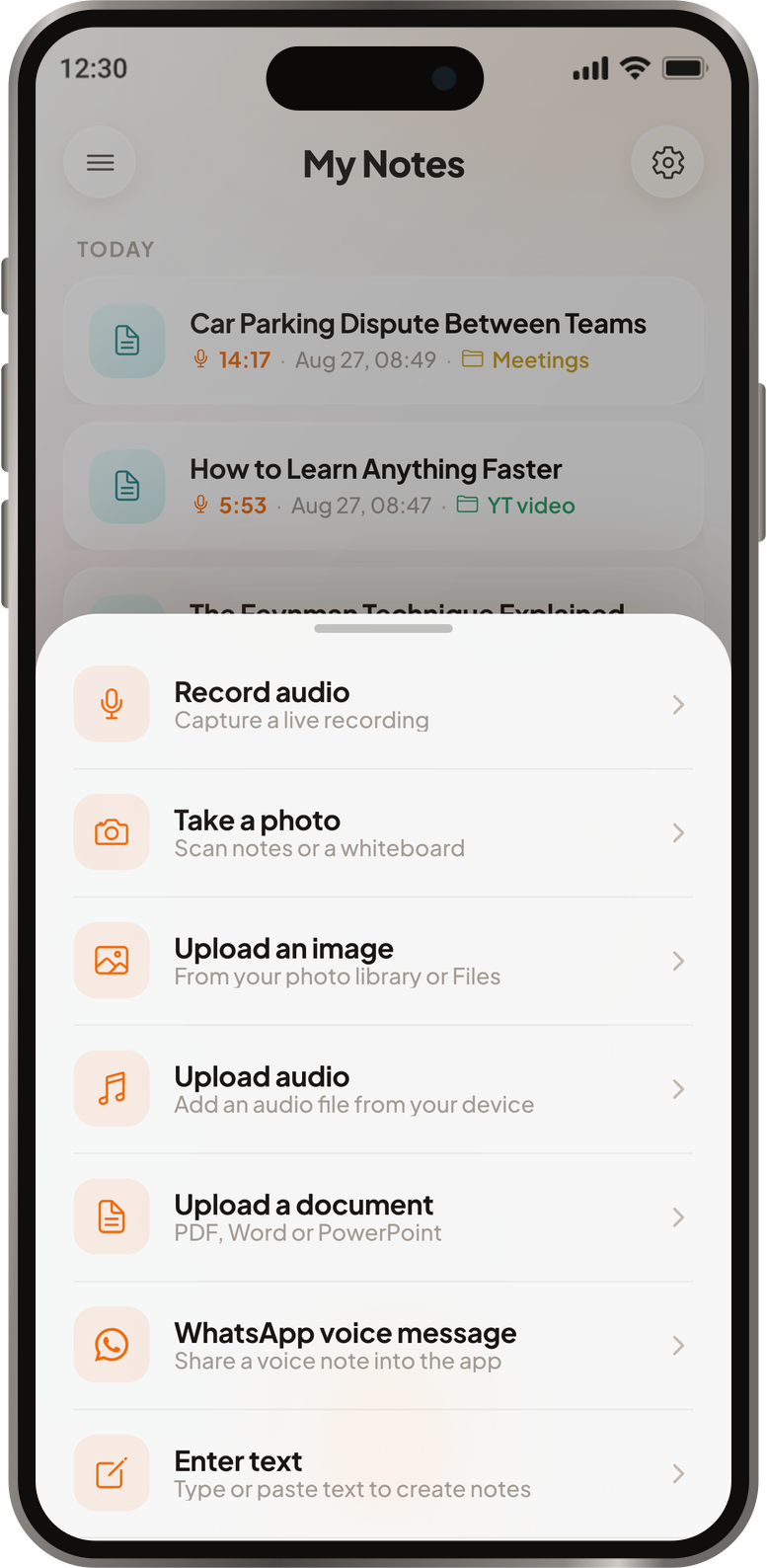Select Enter text option
The image size is (767, 1568).
coord(383,1474)
